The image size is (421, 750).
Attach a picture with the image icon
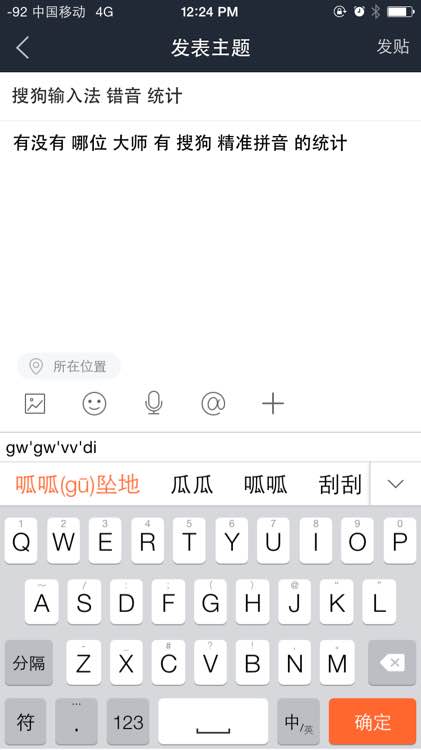pos(35,404)
